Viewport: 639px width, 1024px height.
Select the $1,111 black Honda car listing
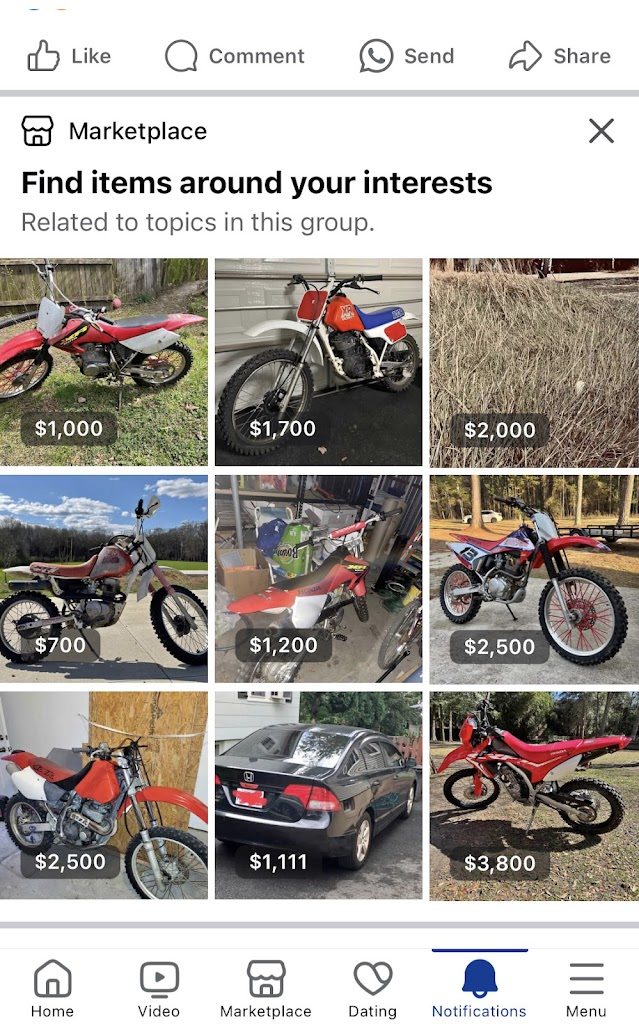pyautogui.click(x=318, y=795)
